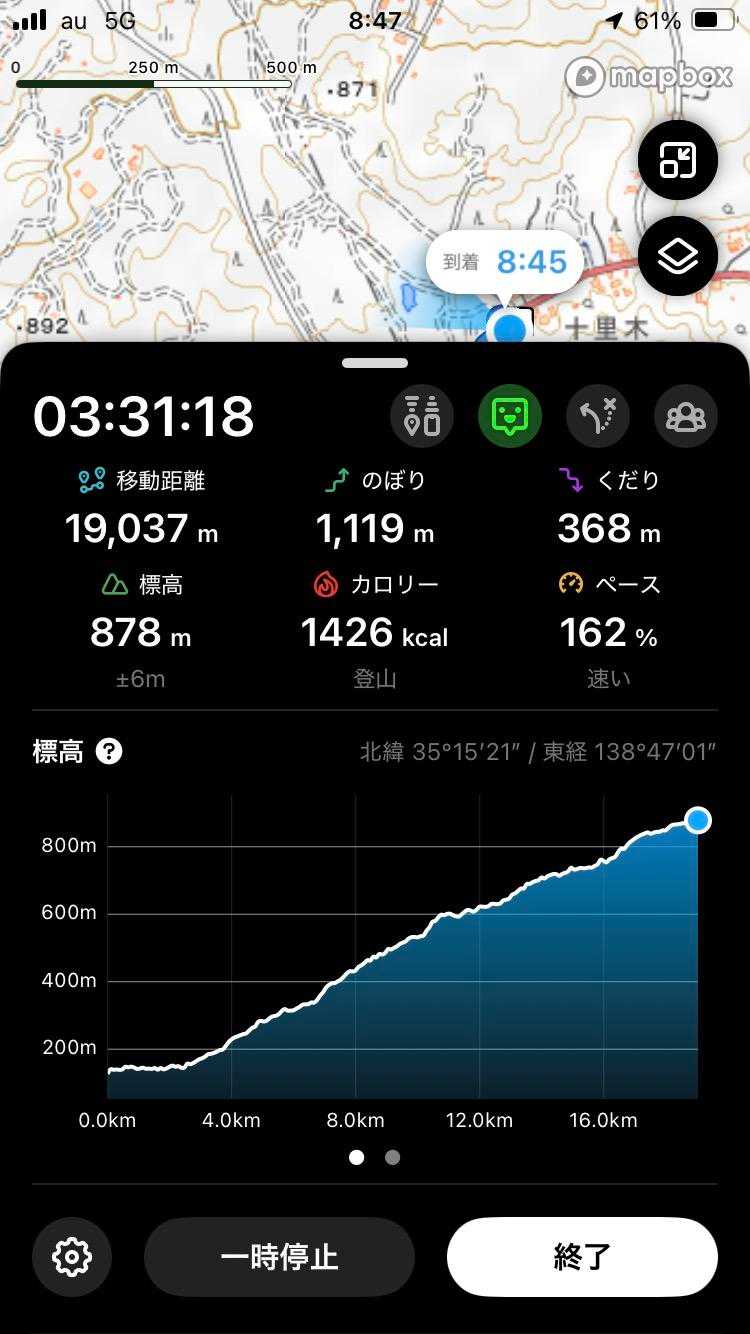Tap the 到着 8:45 arrival bubble
750x1334 pixels.
[504, 263]
